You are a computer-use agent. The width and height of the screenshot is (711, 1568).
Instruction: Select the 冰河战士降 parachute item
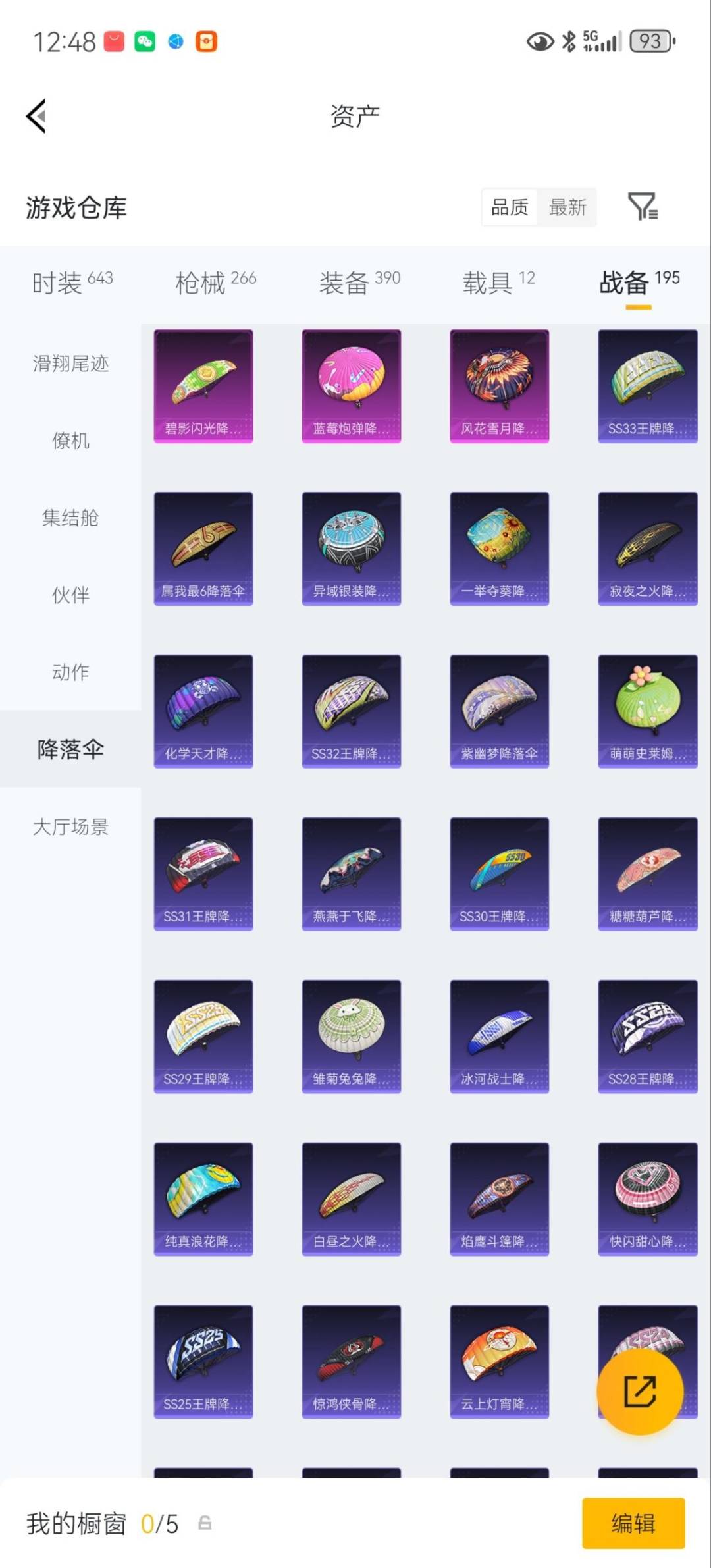[499, 1037]
